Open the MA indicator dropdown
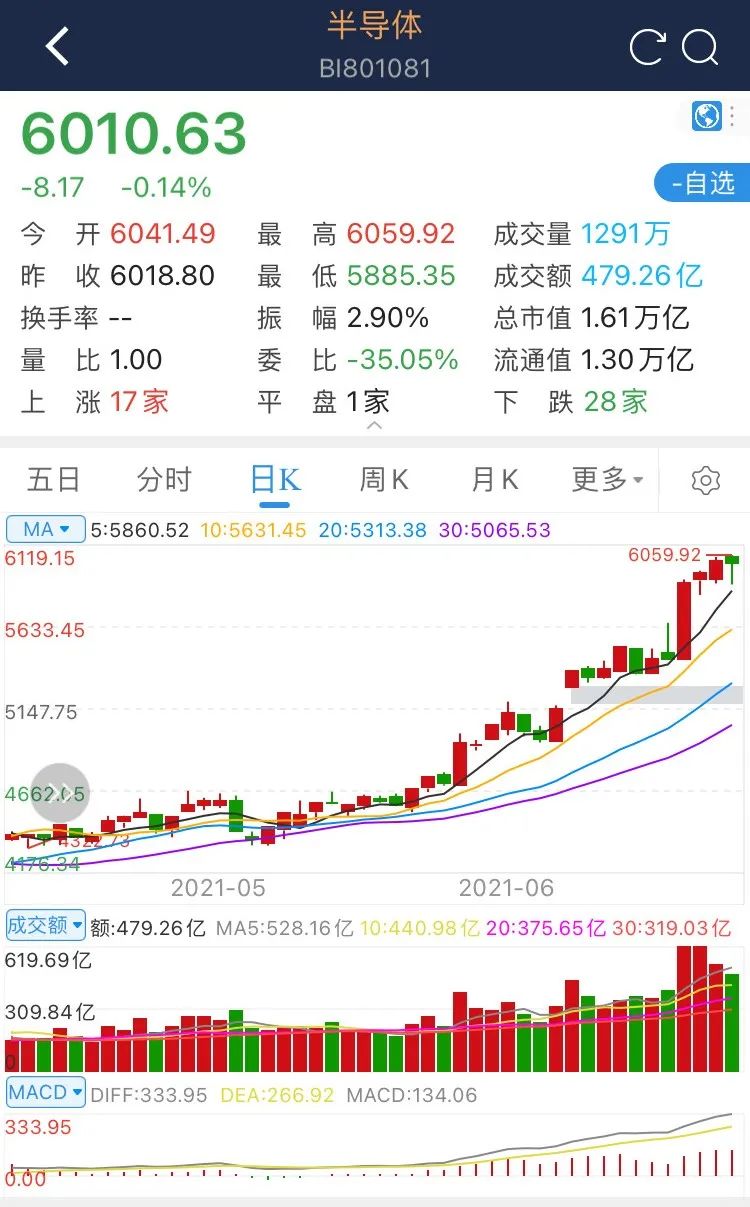This screenshot has height=1207, width=750. tap(46, 529)
